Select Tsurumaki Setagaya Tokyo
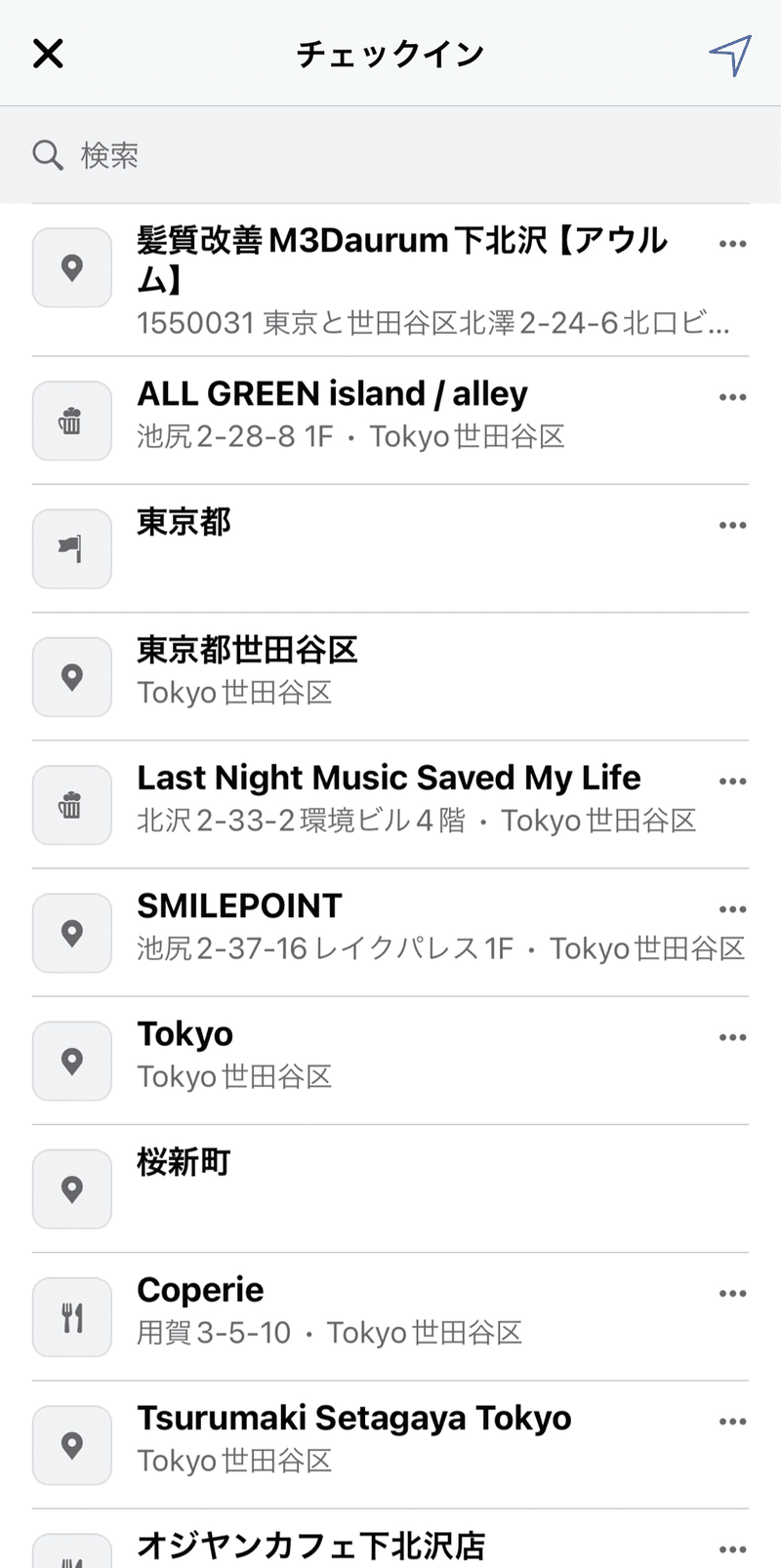Viewport: 781px width, 1568px height. coord(390,1444)
